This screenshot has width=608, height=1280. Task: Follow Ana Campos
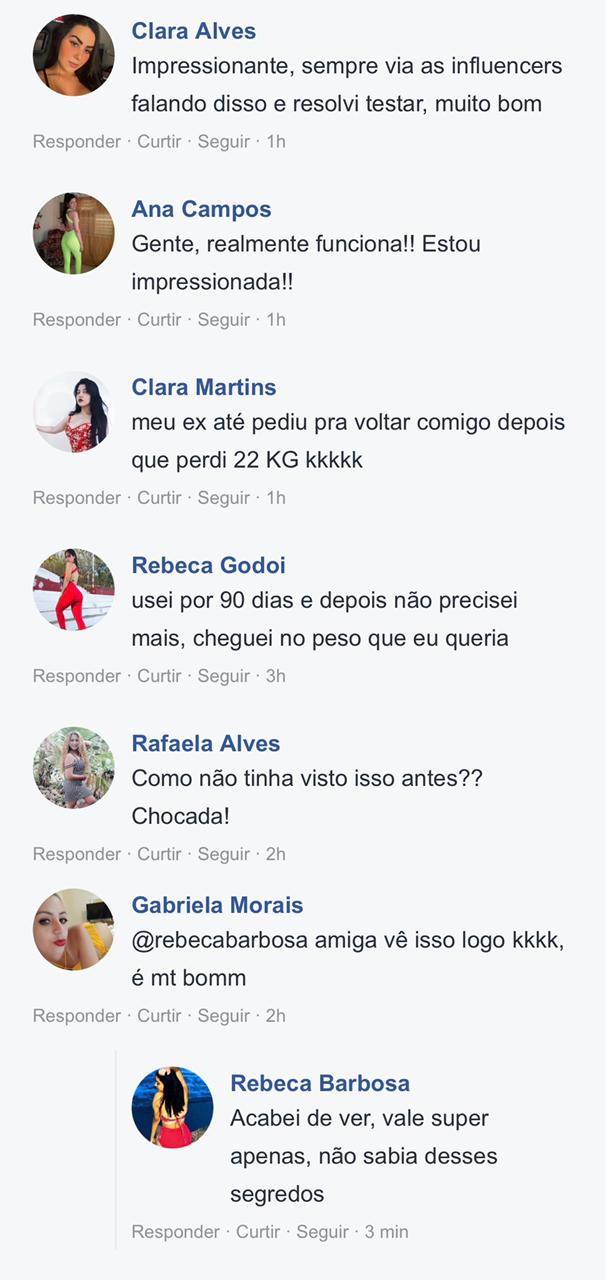click(x=223, y=320)
